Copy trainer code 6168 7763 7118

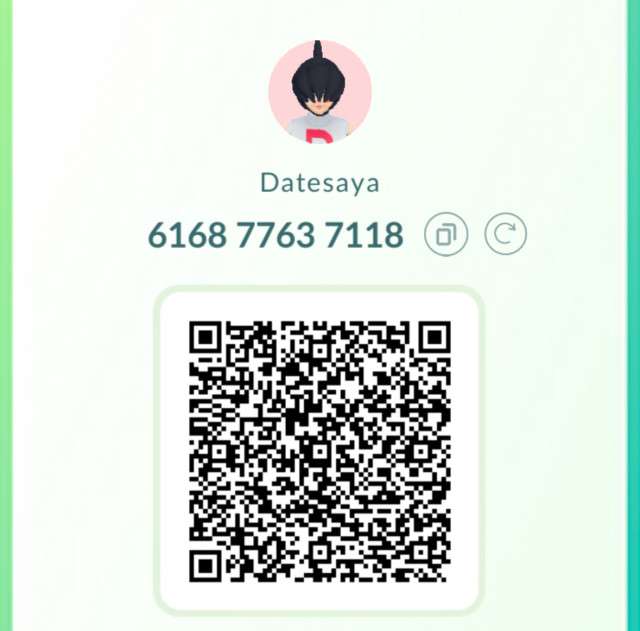[446, 236]
